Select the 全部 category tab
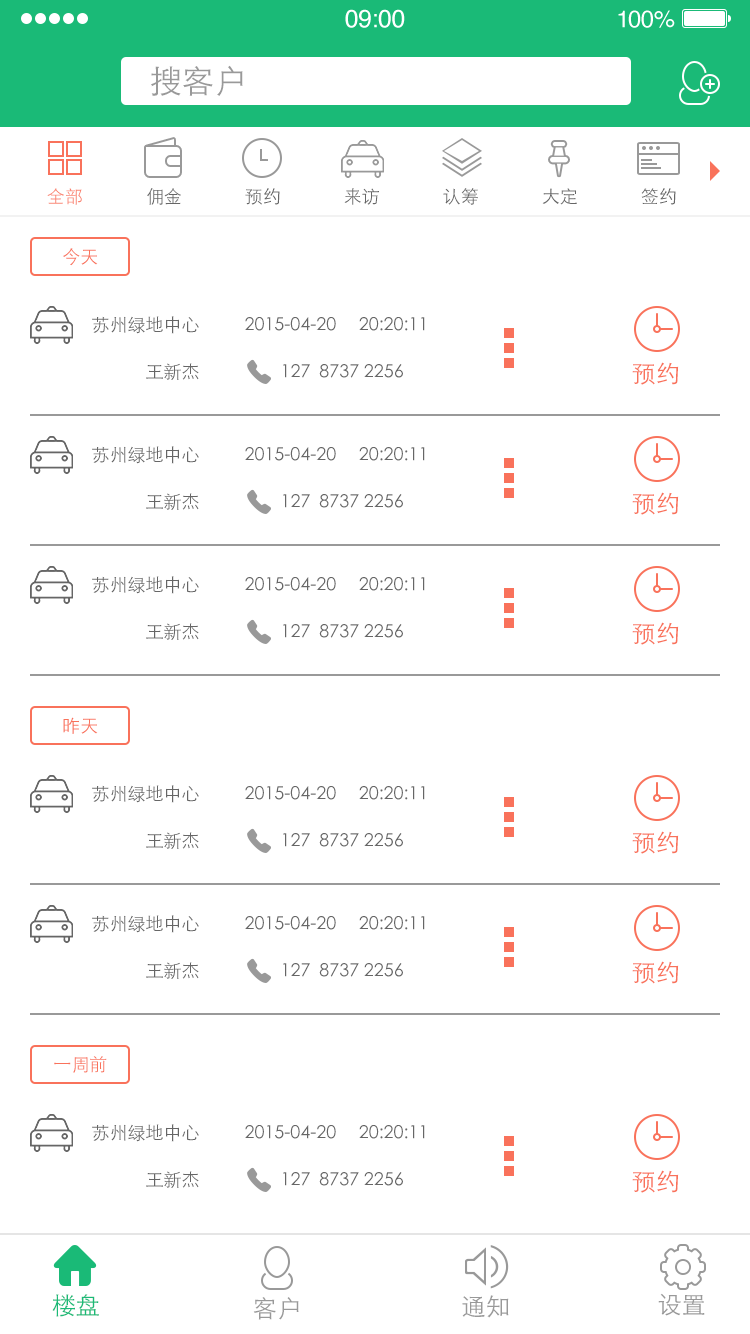 (x=65, y=172)
